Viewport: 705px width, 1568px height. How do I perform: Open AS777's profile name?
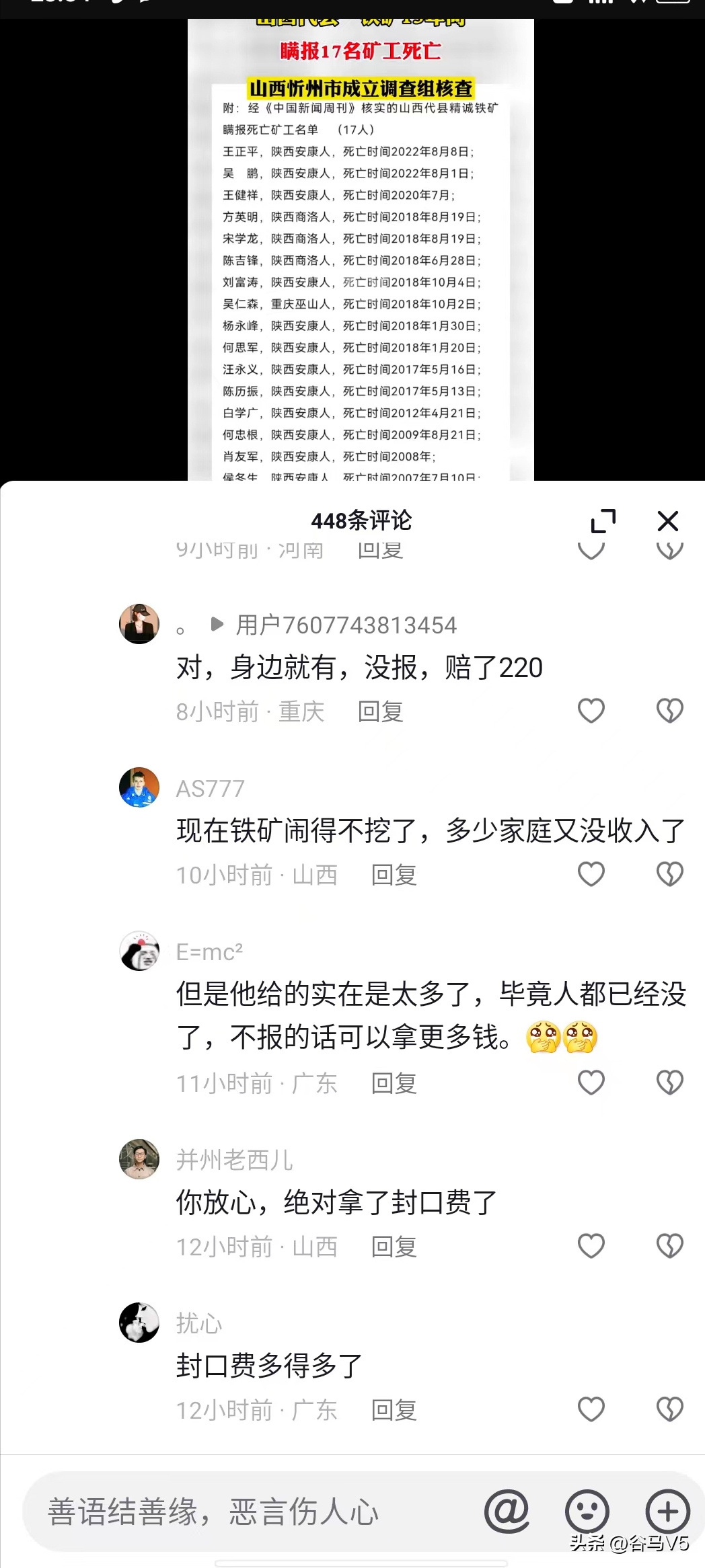click(x=211, y=789)
